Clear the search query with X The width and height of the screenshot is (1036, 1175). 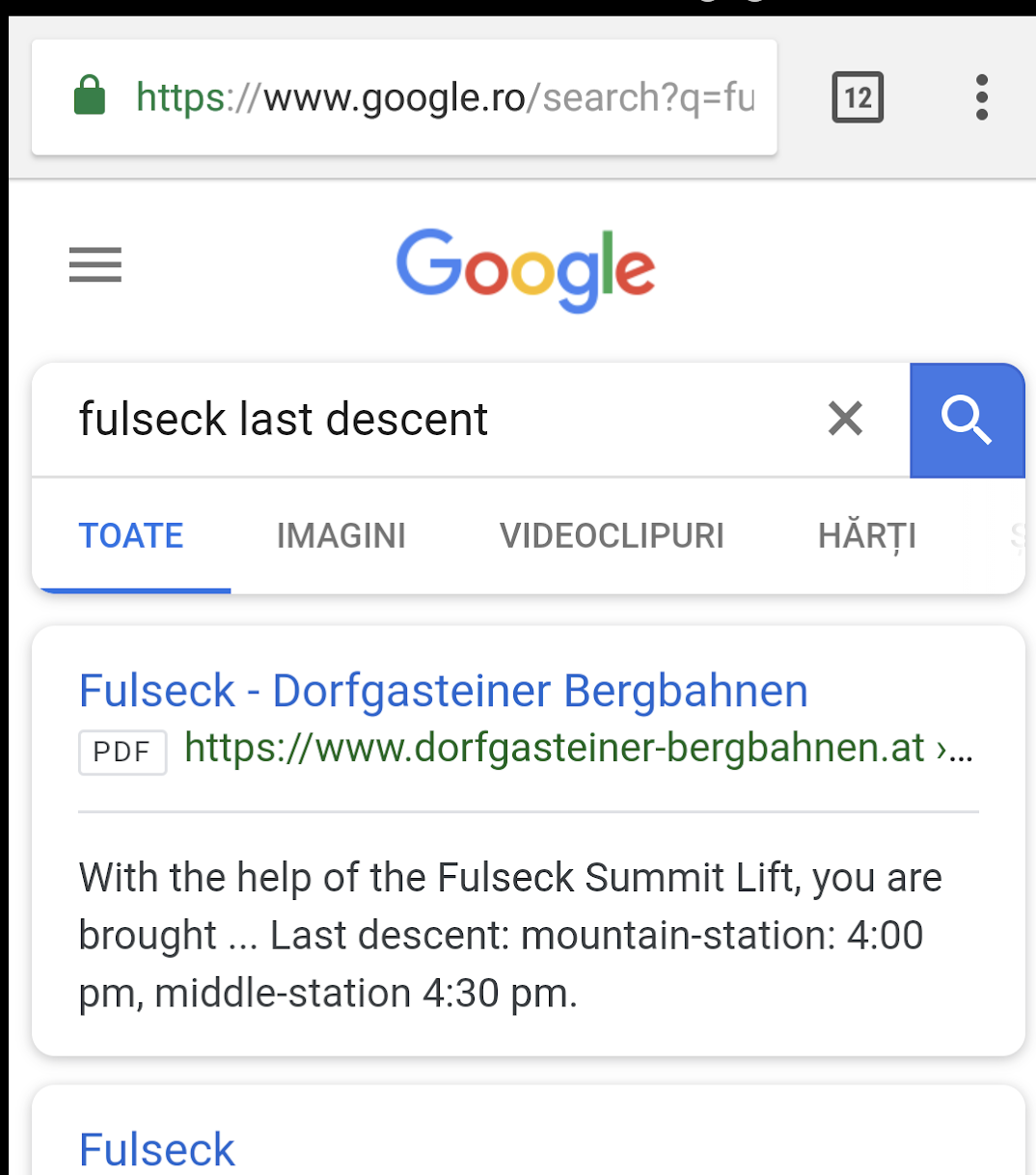(x=845, y=420)
